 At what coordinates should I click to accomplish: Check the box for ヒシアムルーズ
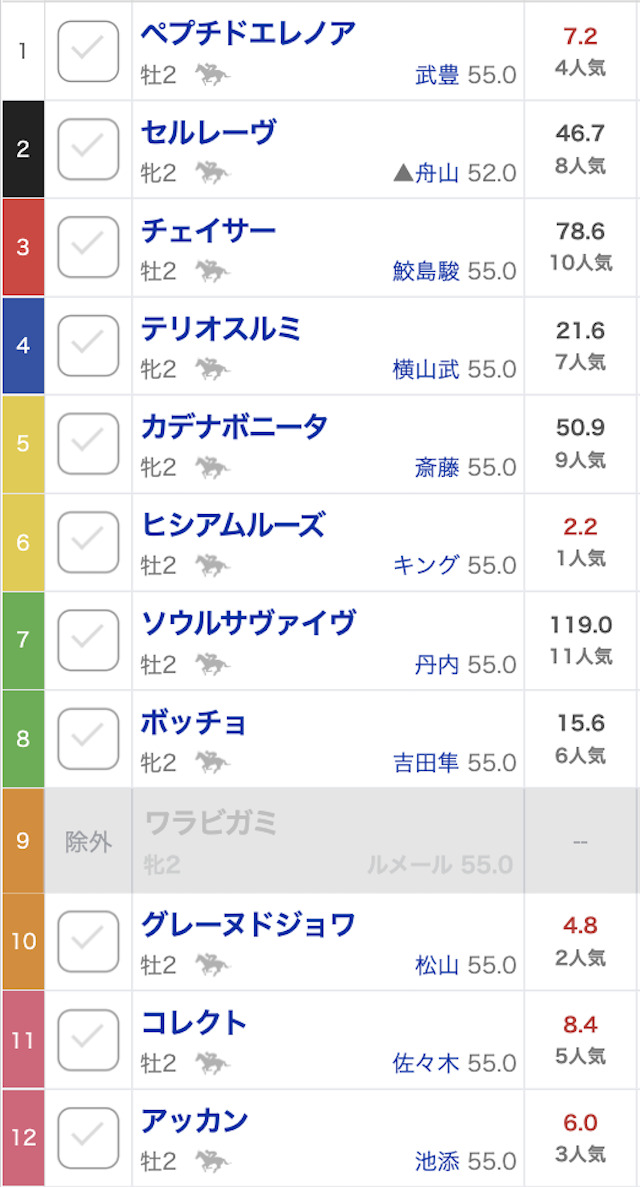tap(89, 542)
